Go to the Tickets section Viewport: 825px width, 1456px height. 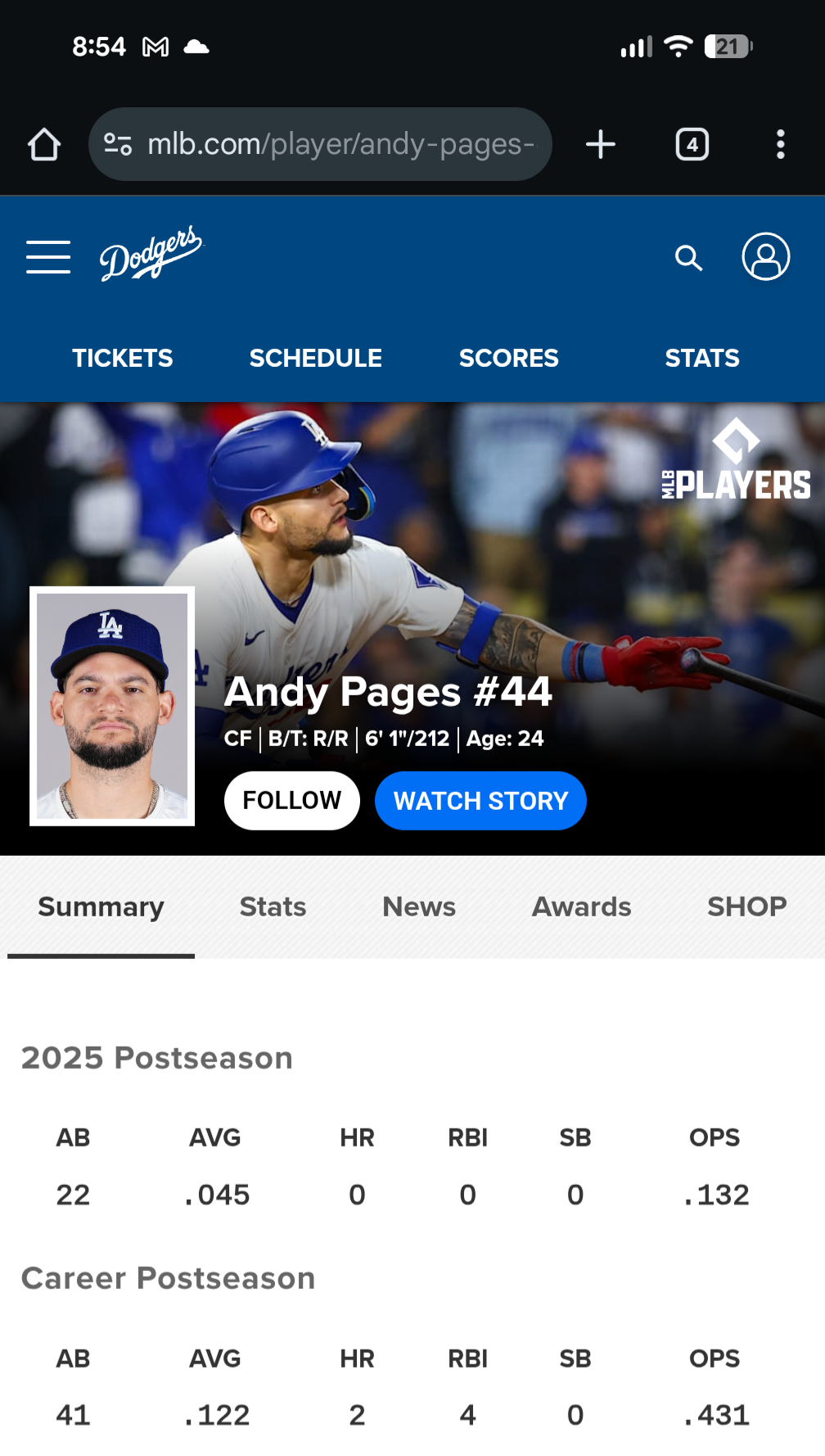click(x=123, y=358)
